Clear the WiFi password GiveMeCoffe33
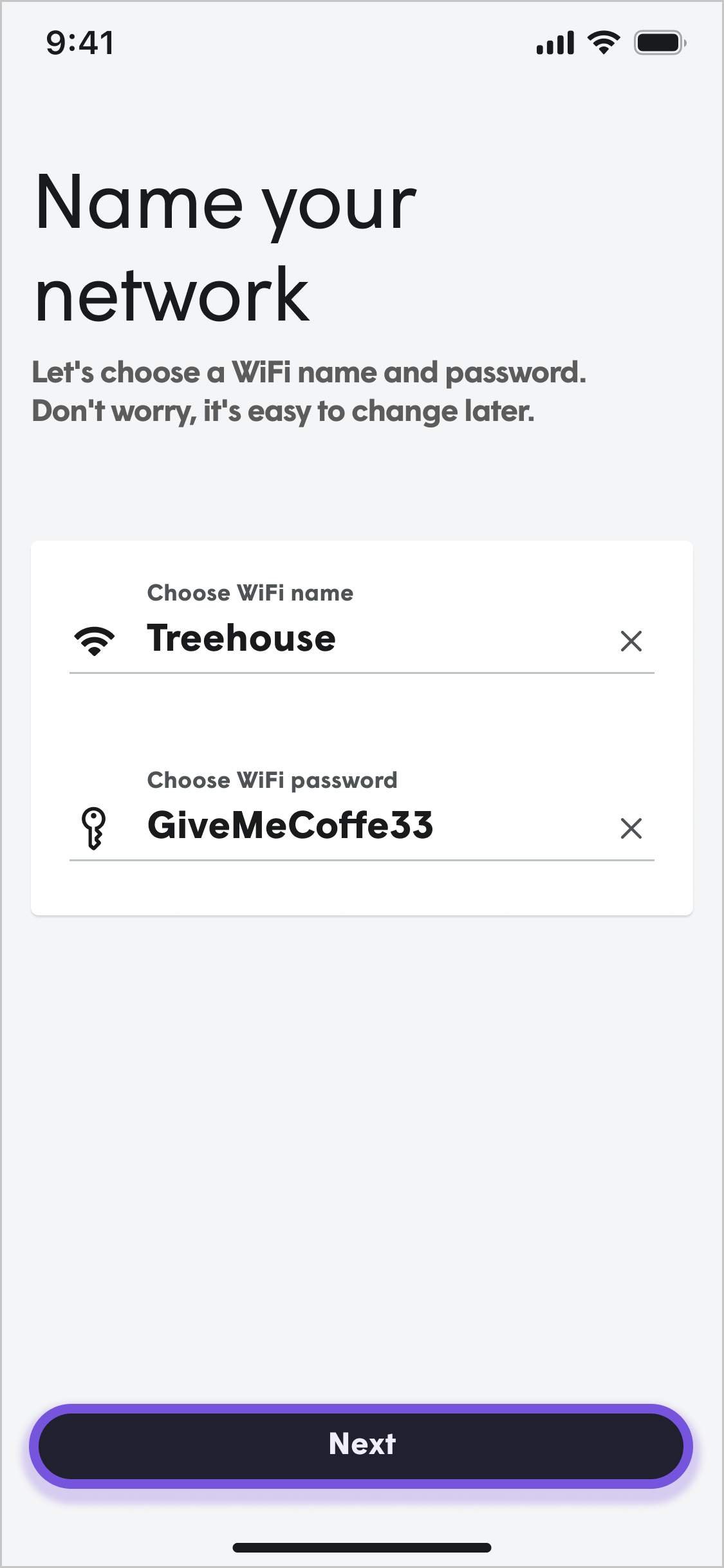Image resolution: width=724 pixels, height=1568 pixels. pyautogui.click(x=631, y=828)
